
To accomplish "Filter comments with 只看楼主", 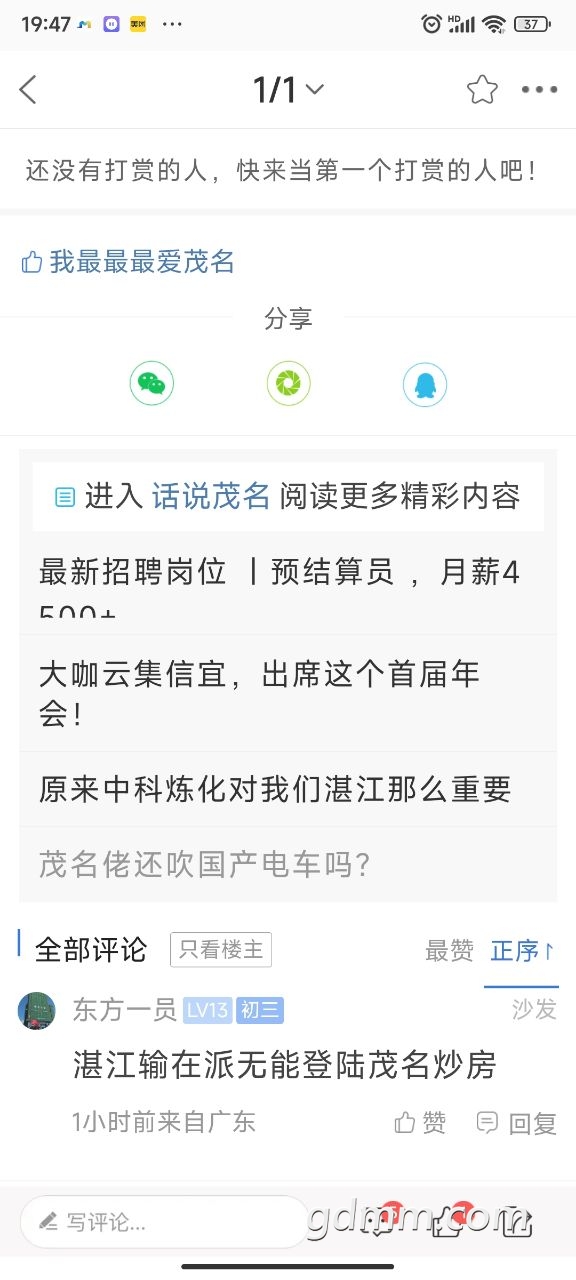I will click(x=220, y=949).
